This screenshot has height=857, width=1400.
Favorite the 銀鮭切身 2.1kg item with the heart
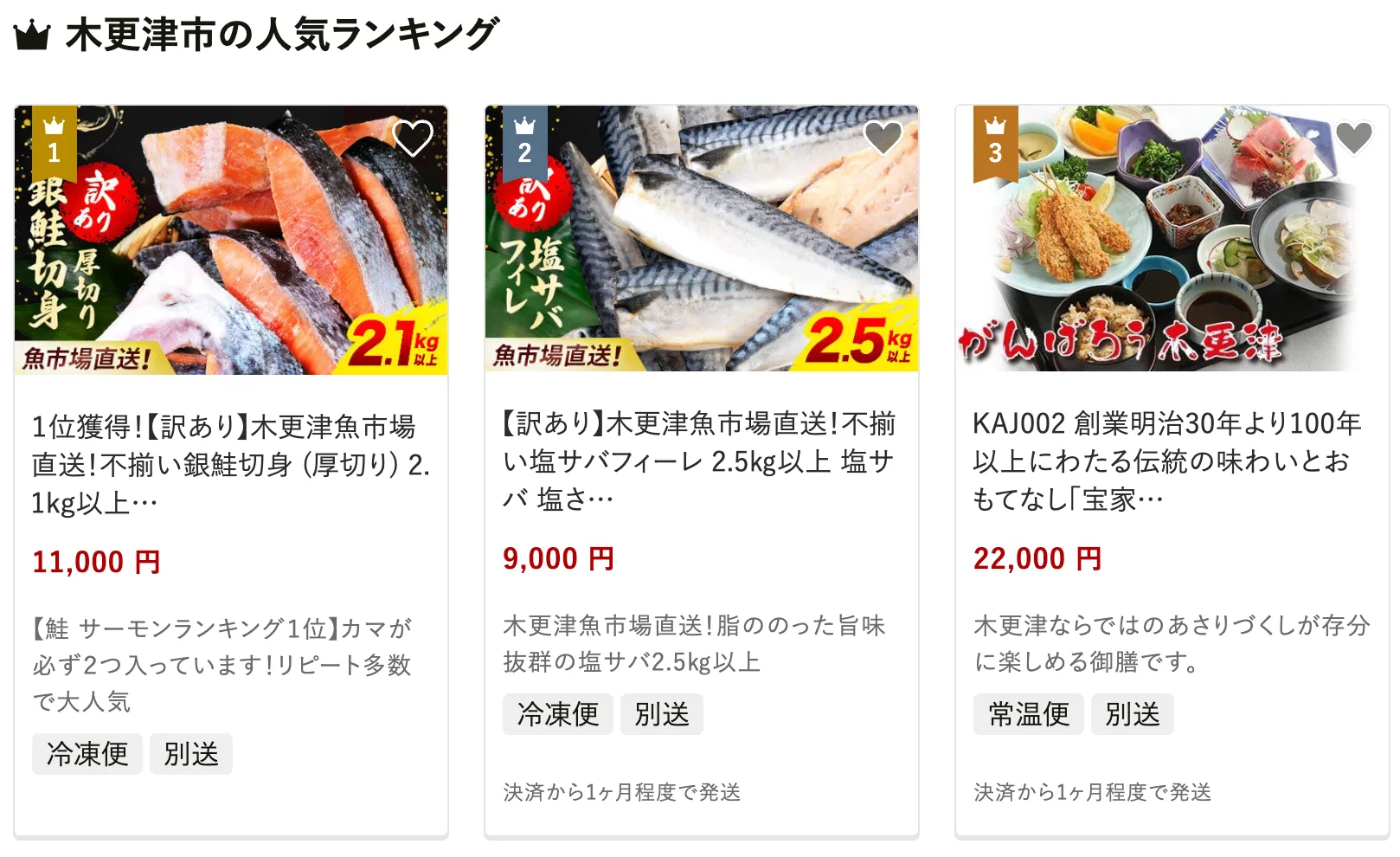413,138
